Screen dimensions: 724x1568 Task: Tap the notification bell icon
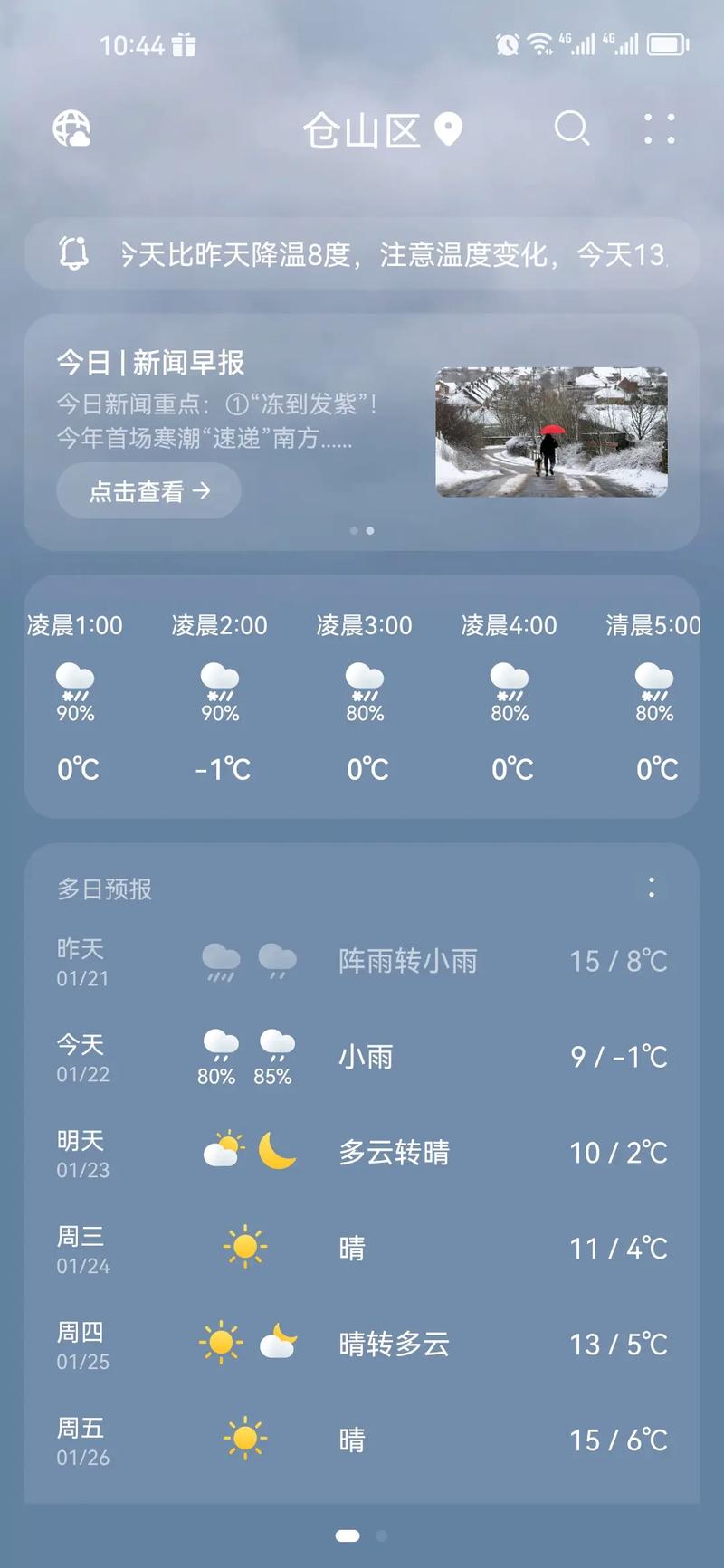(x=72, y=253)
